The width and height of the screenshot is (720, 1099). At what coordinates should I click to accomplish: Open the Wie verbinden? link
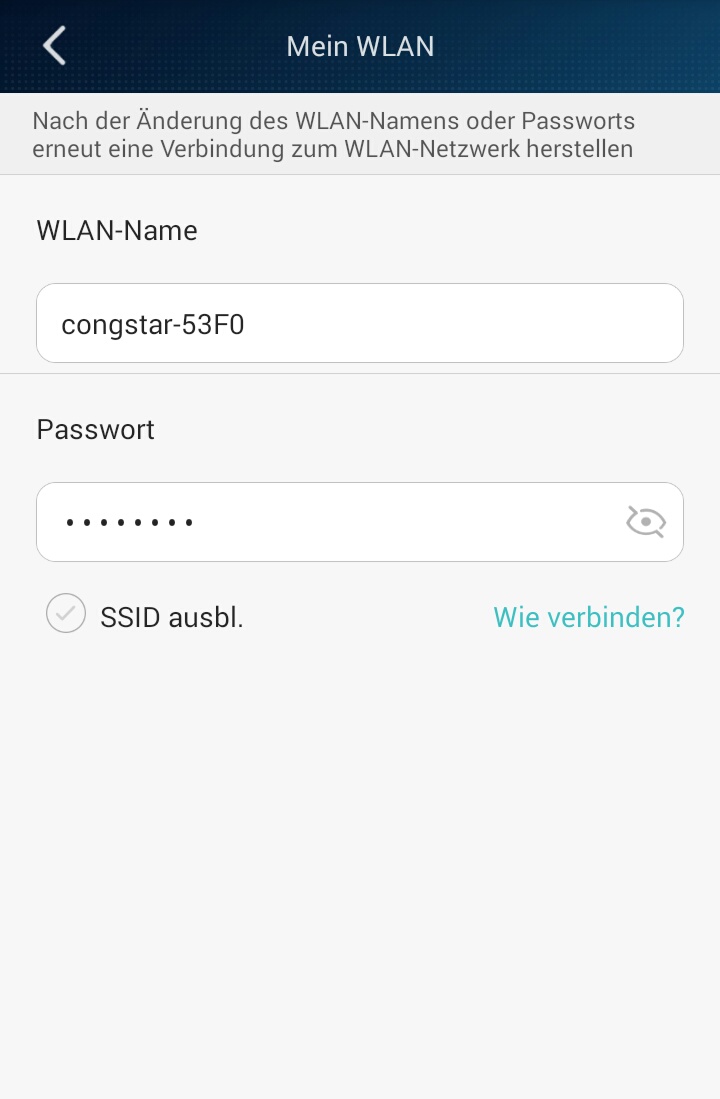[588, 617]
